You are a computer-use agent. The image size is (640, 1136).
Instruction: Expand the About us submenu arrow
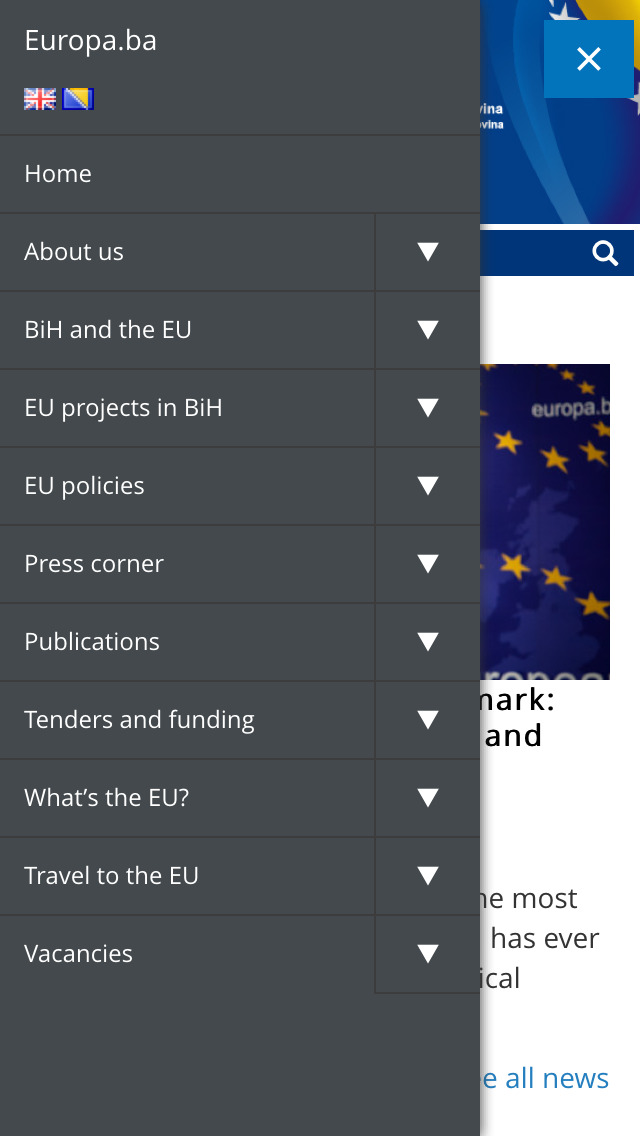click(x=428, y=252)
